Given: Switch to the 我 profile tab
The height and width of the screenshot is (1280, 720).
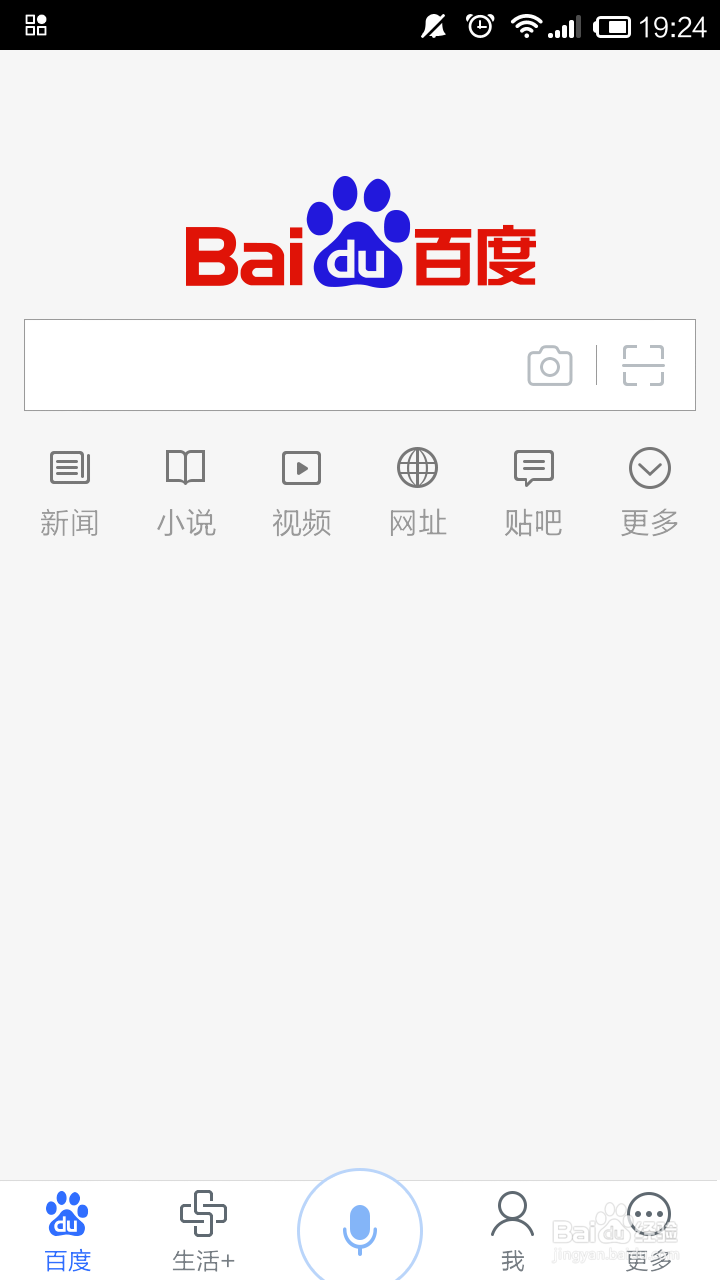Looking at the screenshot, I should 512,1231.
